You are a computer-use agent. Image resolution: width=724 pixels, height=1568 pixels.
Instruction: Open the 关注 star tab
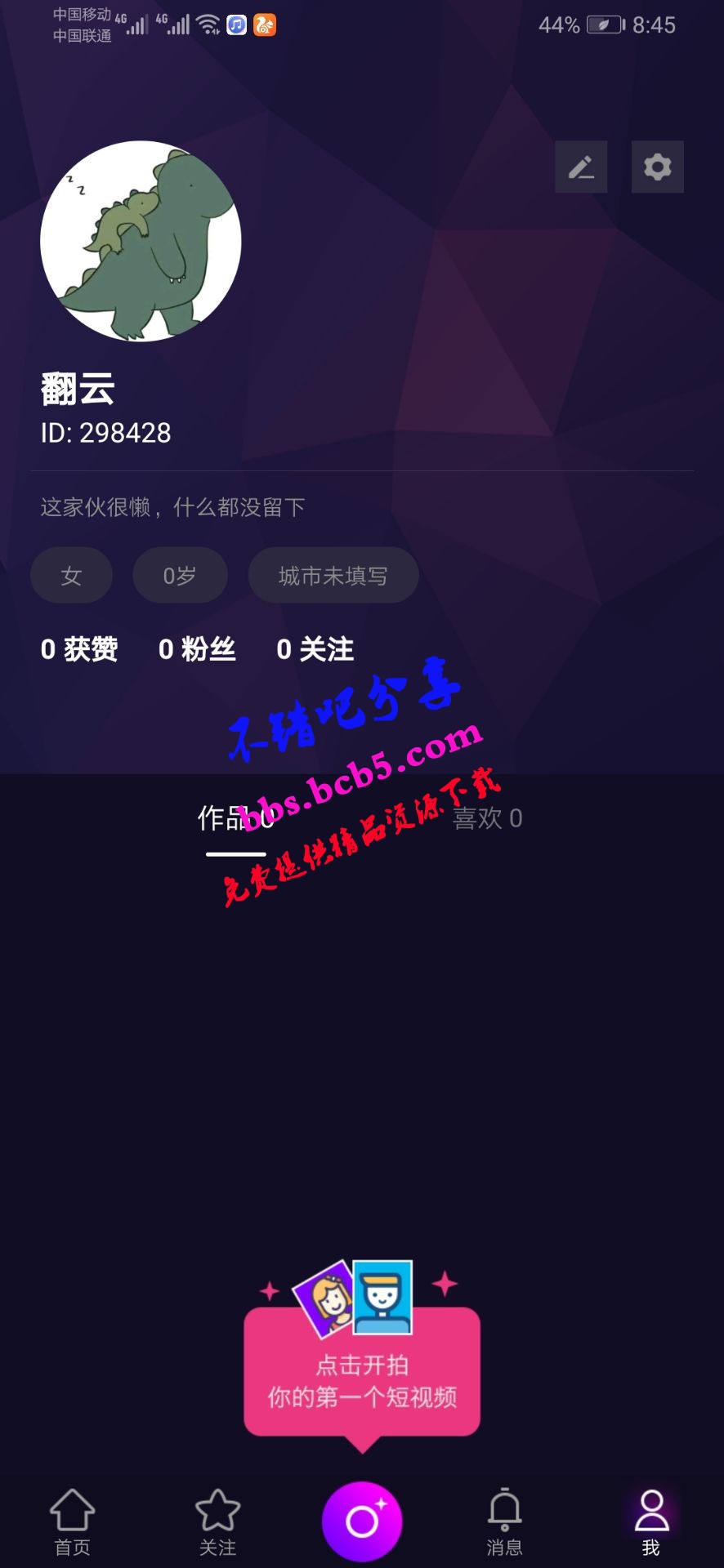coord(217,1521)
